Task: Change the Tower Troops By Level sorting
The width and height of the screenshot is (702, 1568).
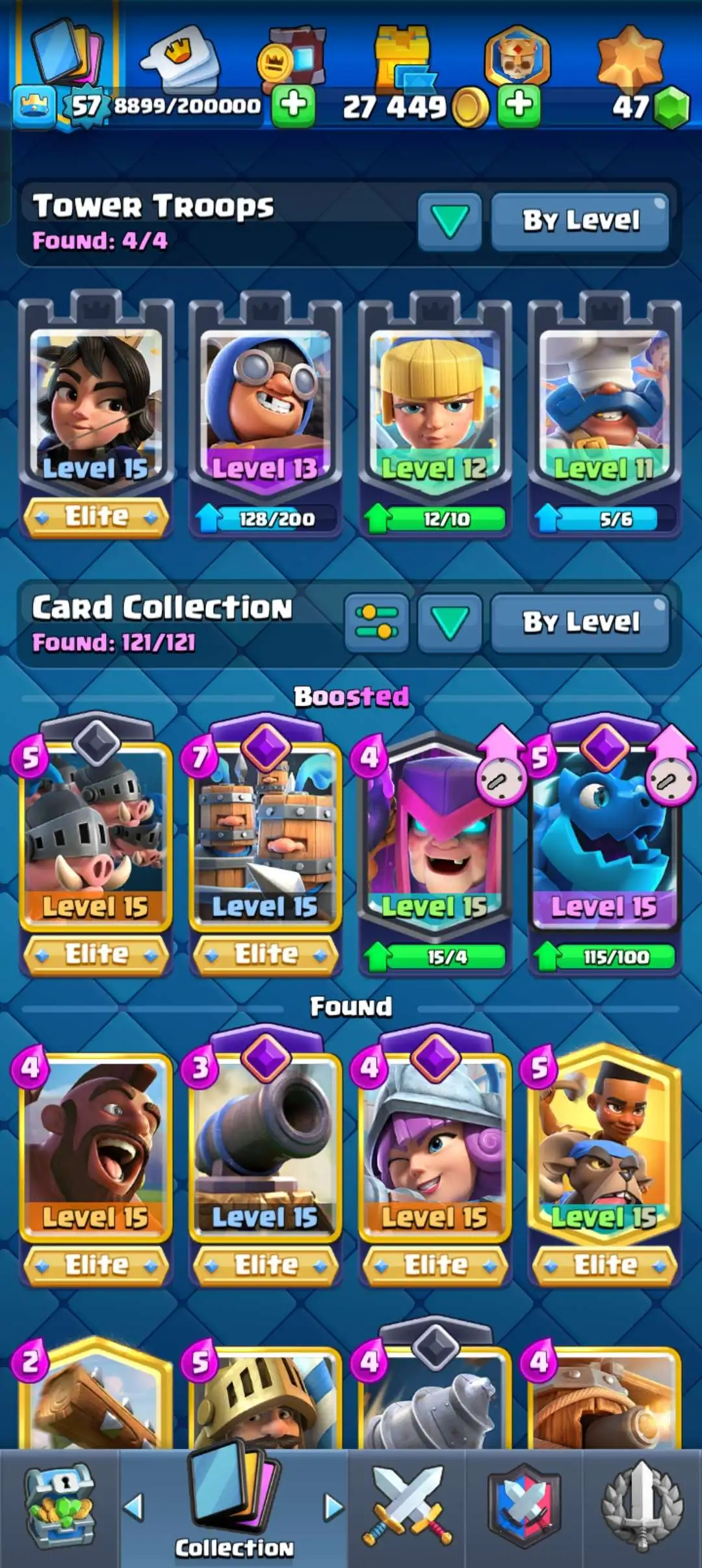Action: point(580,221)
